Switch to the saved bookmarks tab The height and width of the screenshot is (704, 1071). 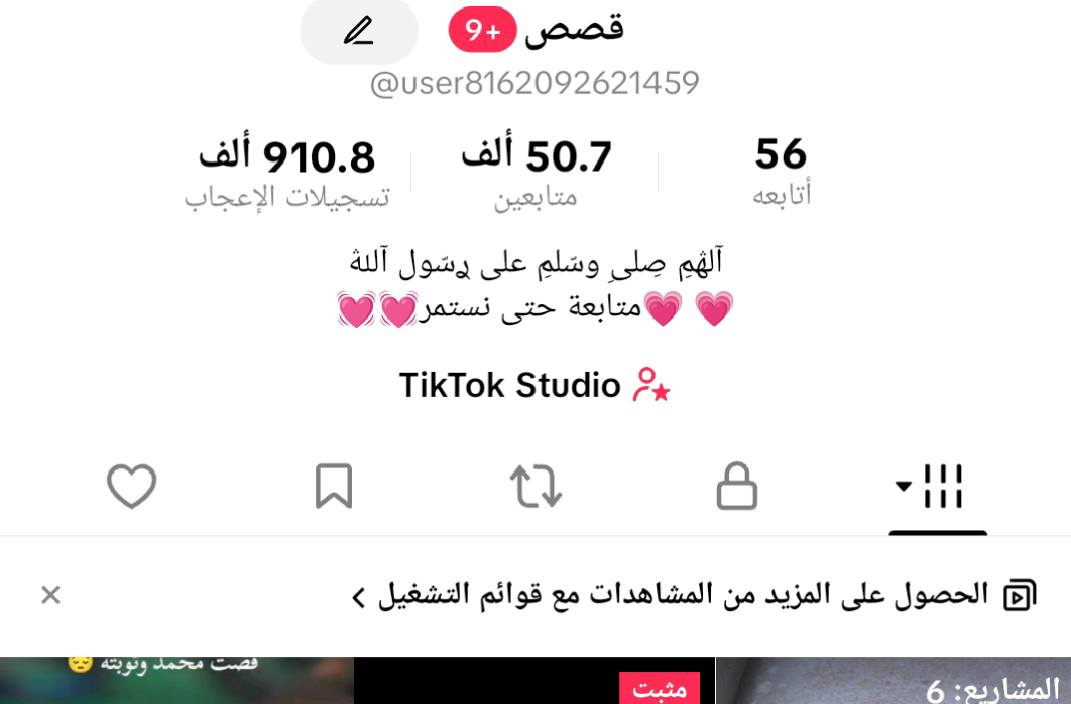333,487
